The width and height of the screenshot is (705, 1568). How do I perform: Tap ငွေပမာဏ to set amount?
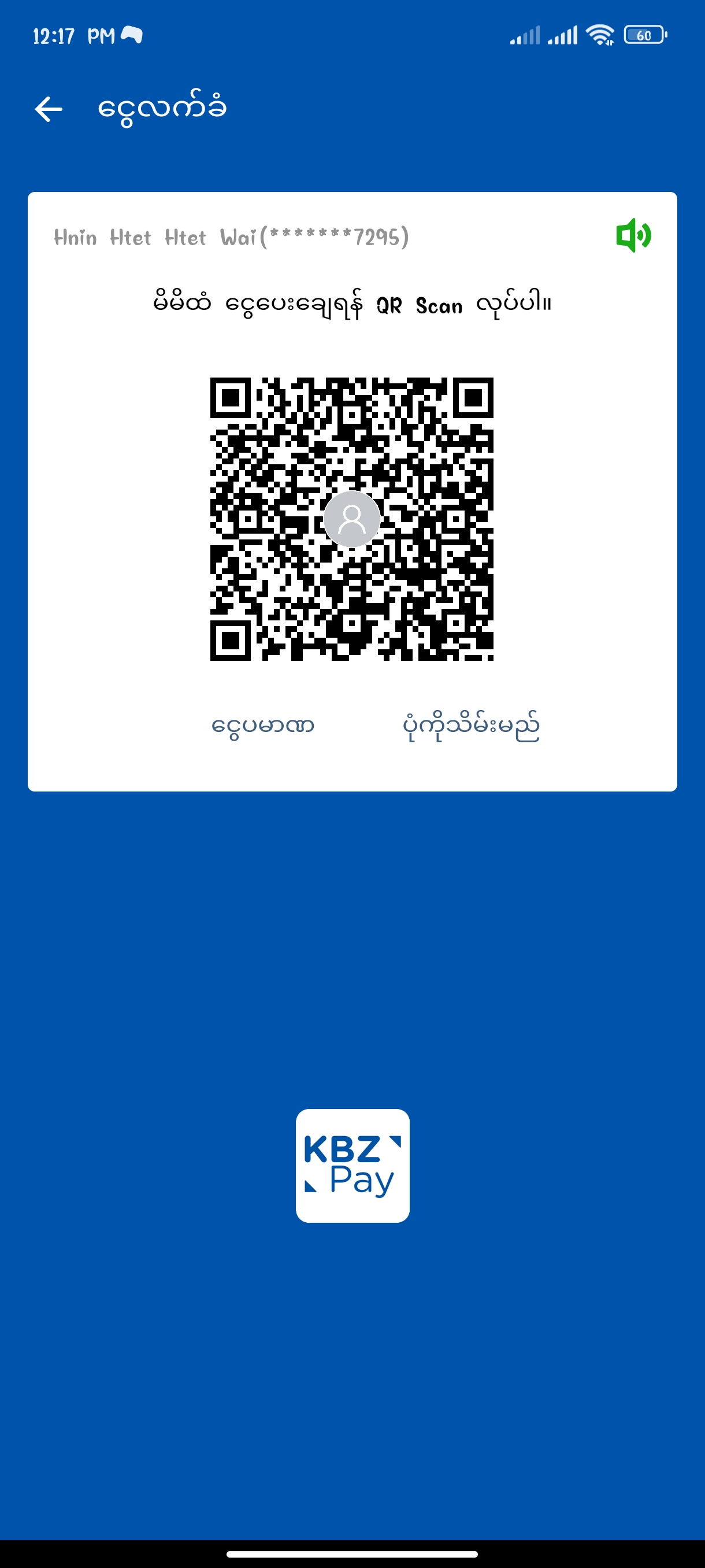pos(263,726)
